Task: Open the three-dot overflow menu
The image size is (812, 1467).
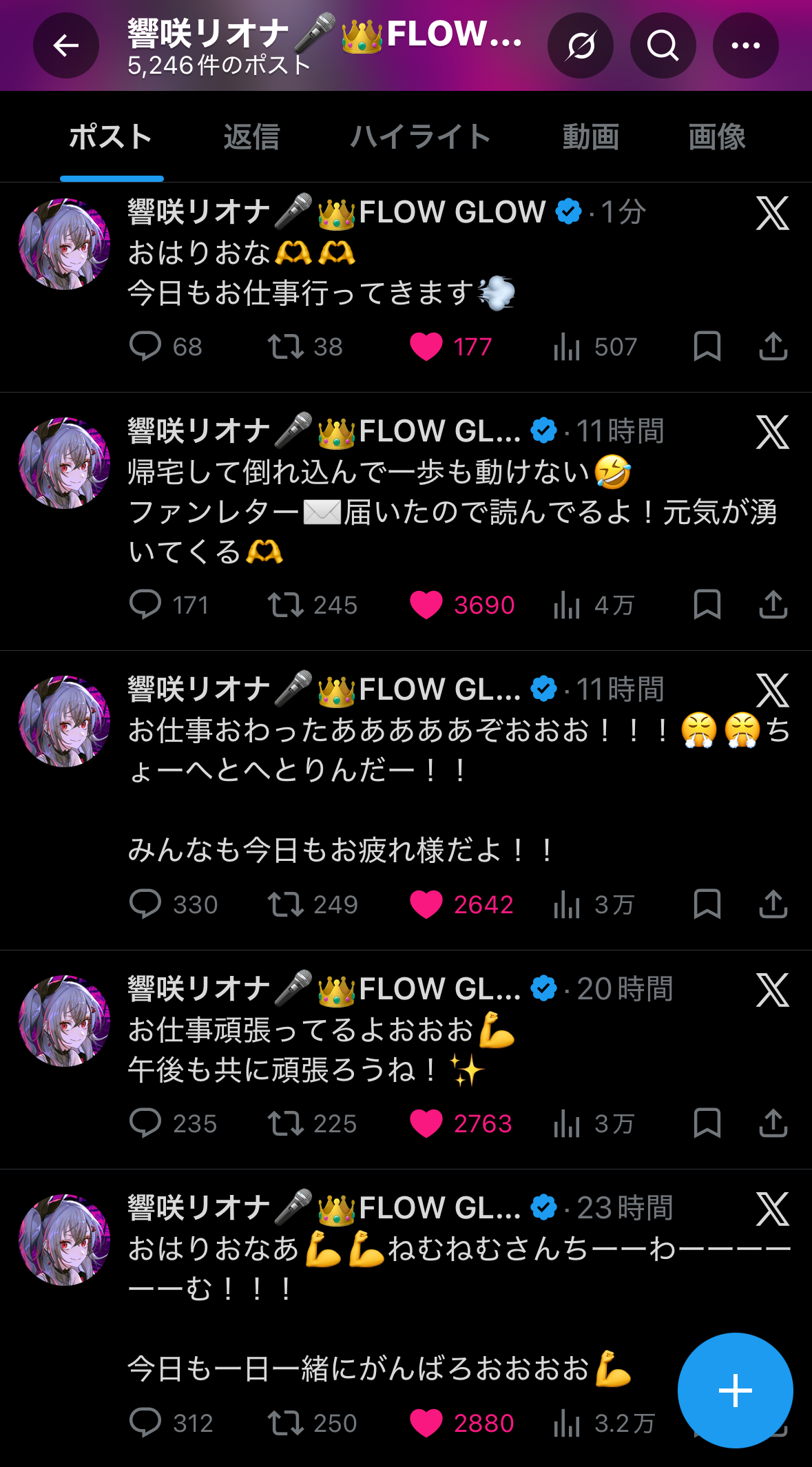Action: [x=745, y=45]
